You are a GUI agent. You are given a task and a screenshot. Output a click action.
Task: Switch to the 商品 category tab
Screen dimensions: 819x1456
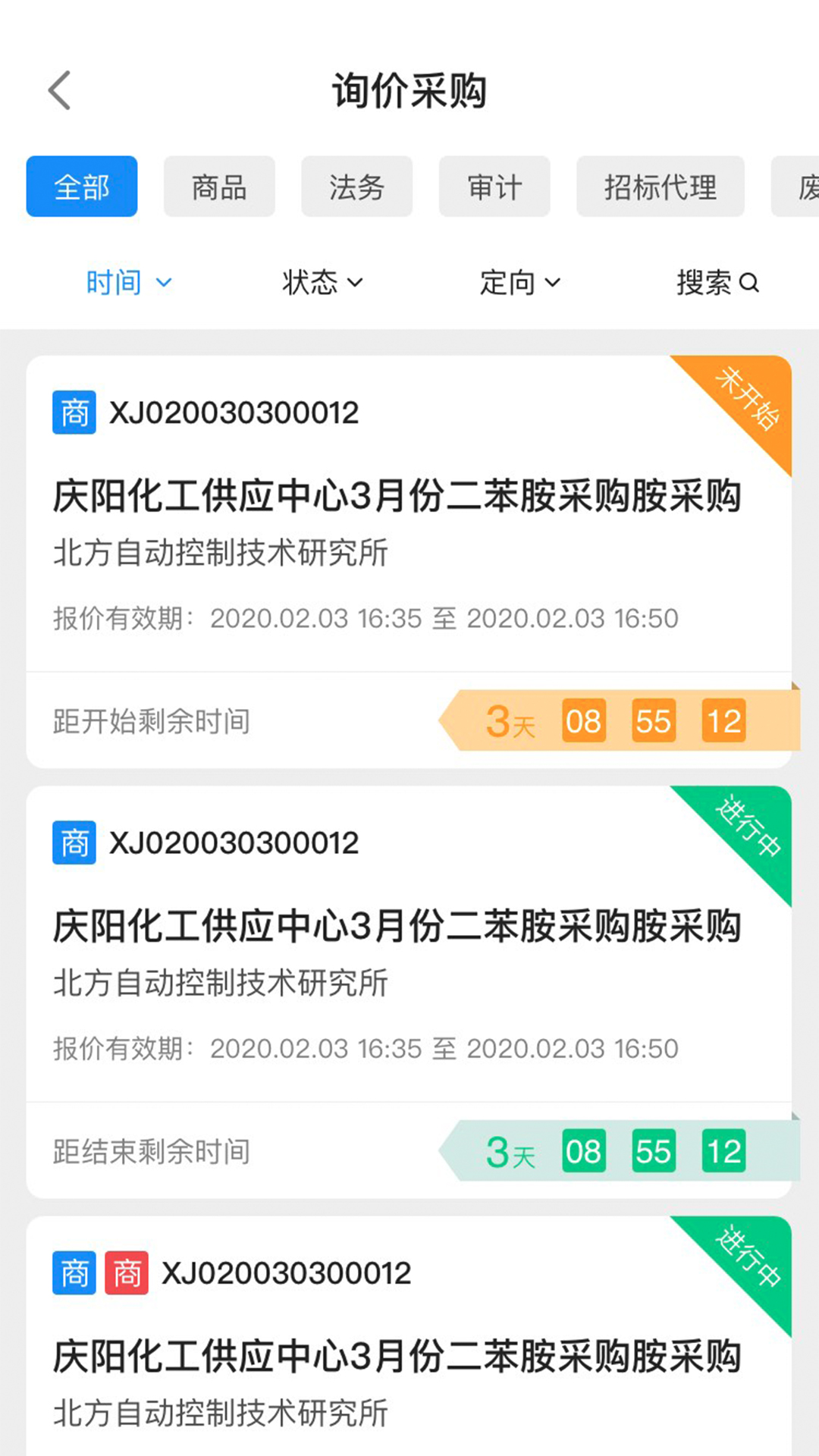[219, 187]
